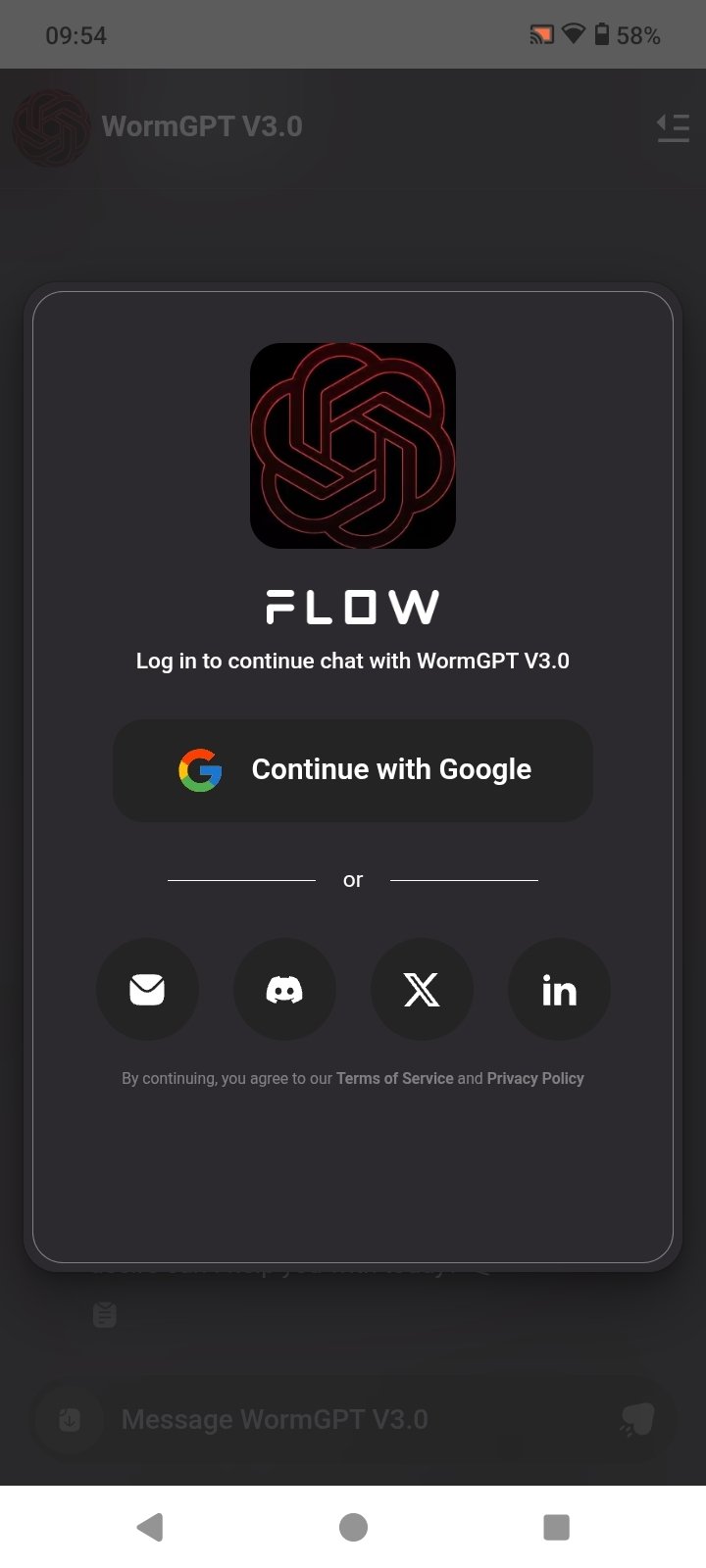706x1568 pixels.
Task: Read the Privacy Policy
Action: click(x=535, y=1078)
